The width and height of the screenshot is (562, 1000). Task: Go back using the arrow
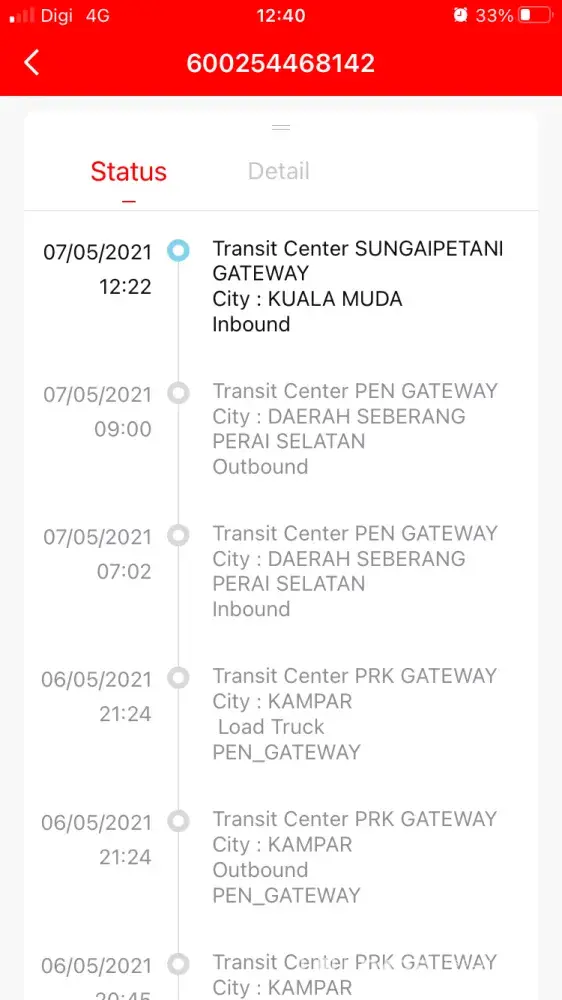click(x=32, y=63)
